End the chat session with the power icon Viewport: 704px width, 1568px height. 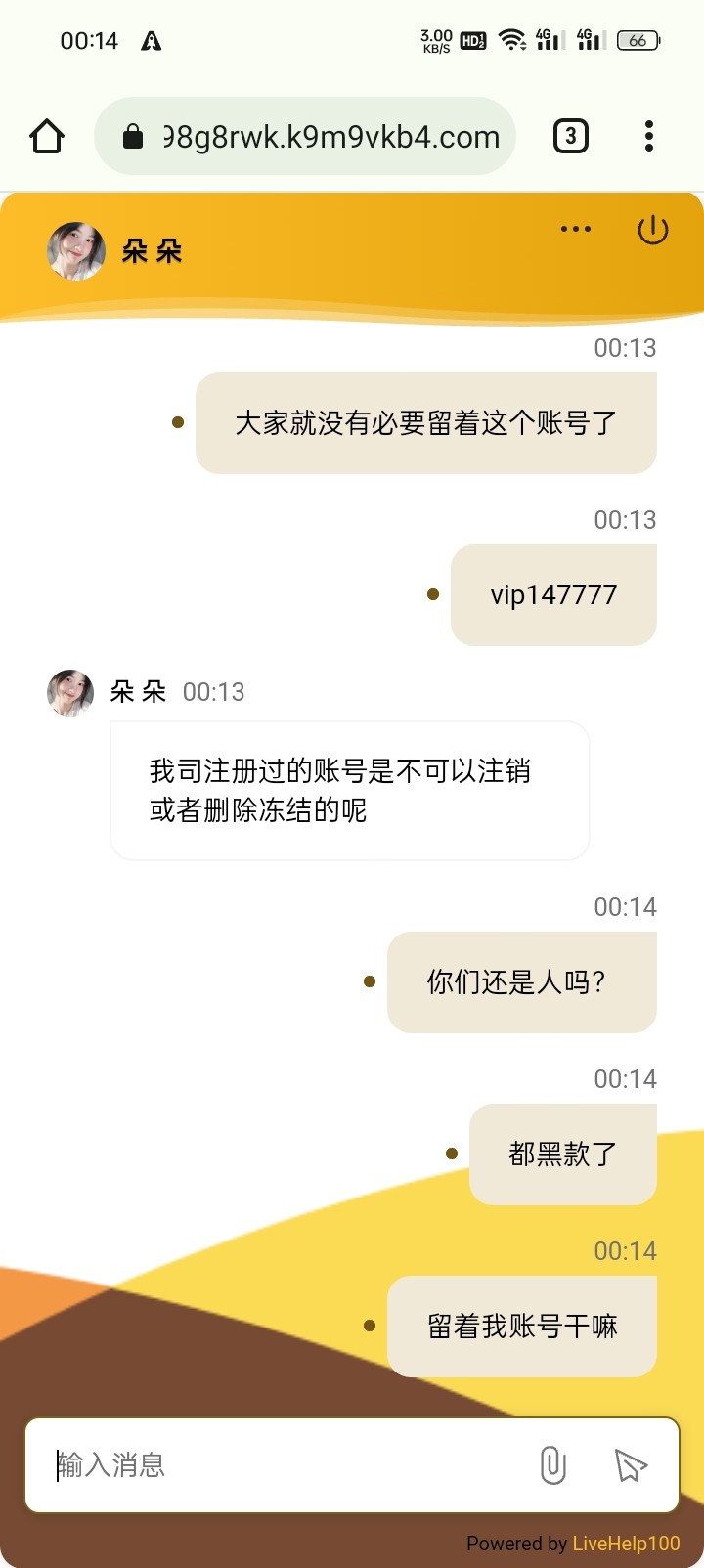pyautogui.click(x=652, y=231)
